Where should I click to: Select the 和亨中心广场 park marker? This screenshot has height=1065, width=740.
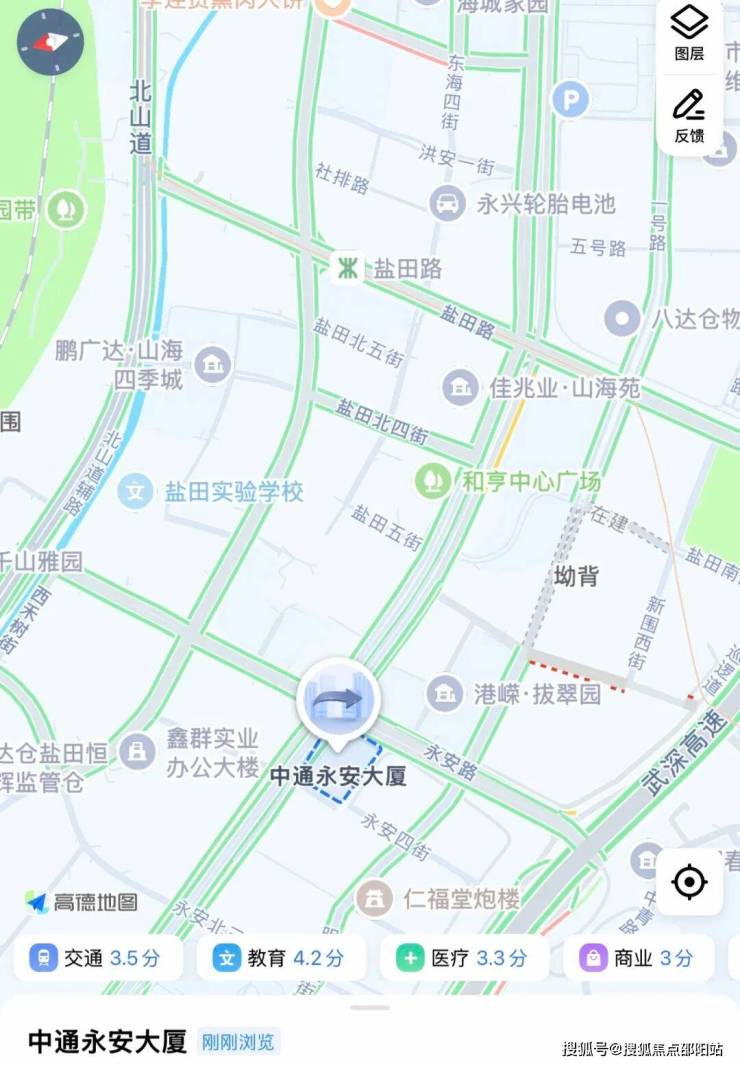(433, 481)
